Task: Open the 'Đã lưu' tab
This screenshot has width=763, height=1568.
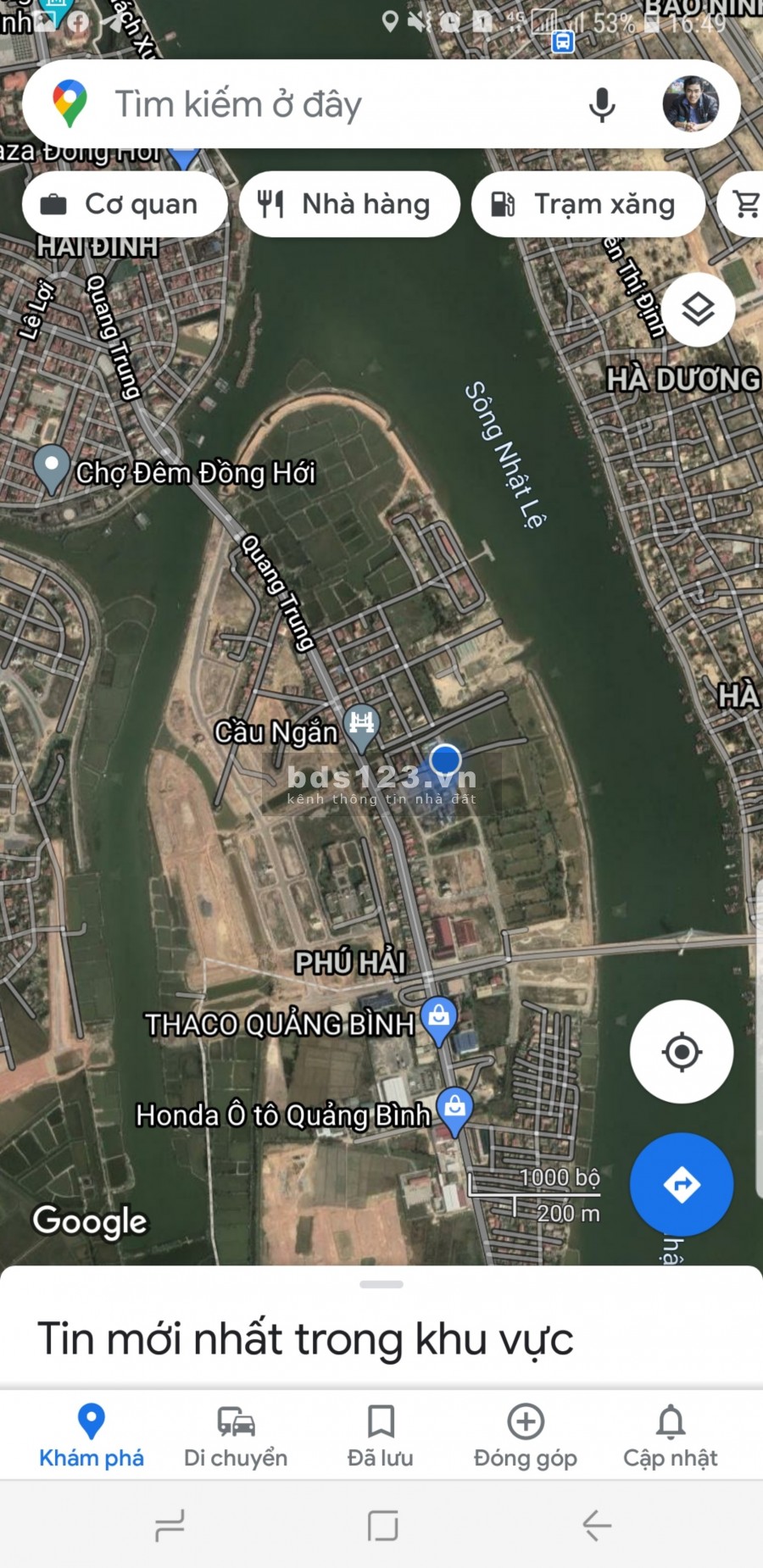Action: click(381, 1436)
